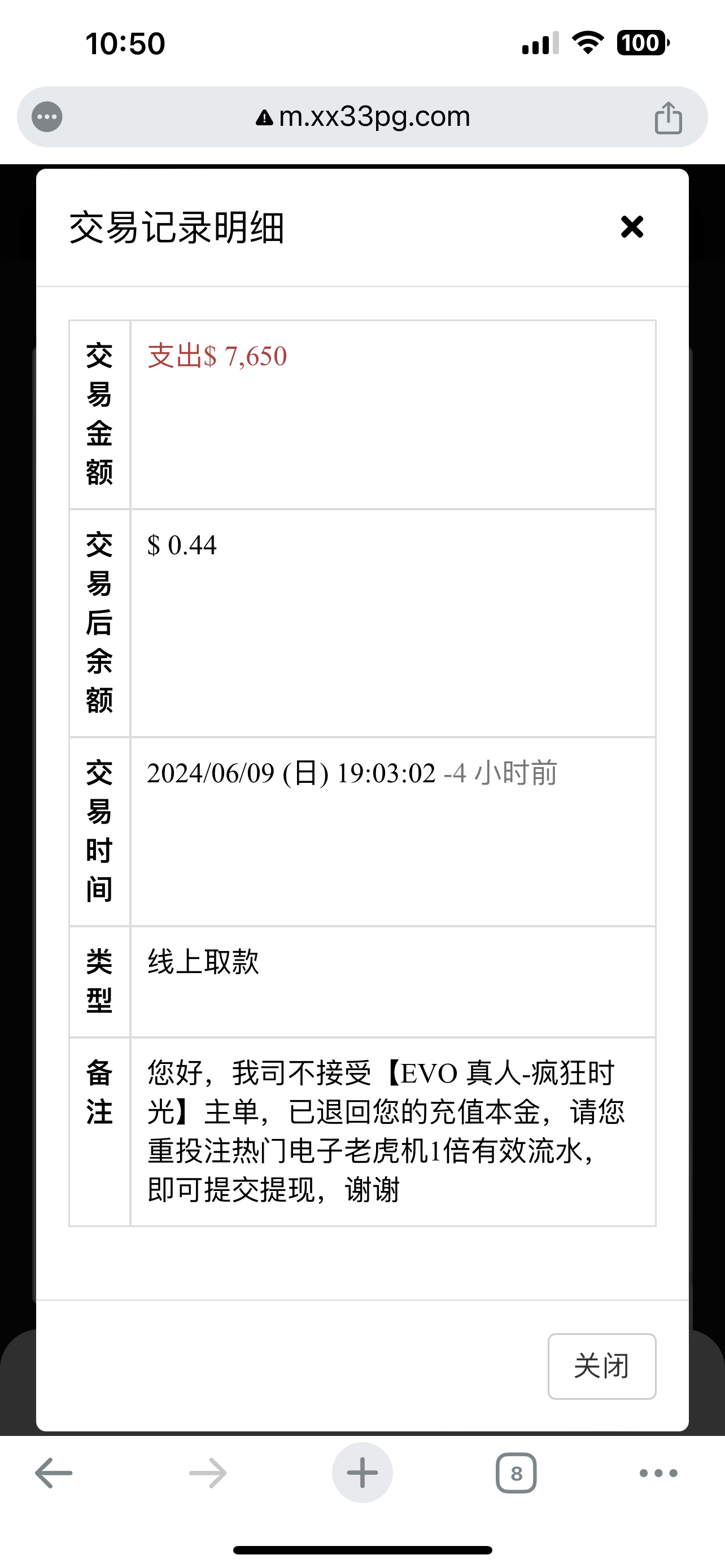Show the open tabs switcher
This screenshot has width=725, height=1568.
tap(516, 1473)
